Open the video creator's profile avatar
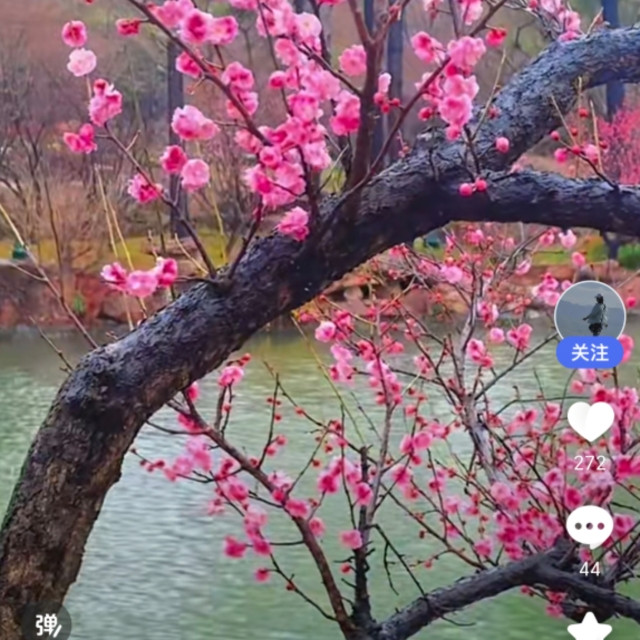The width and height of the screenshot is (640, 640). pos(590,312)
